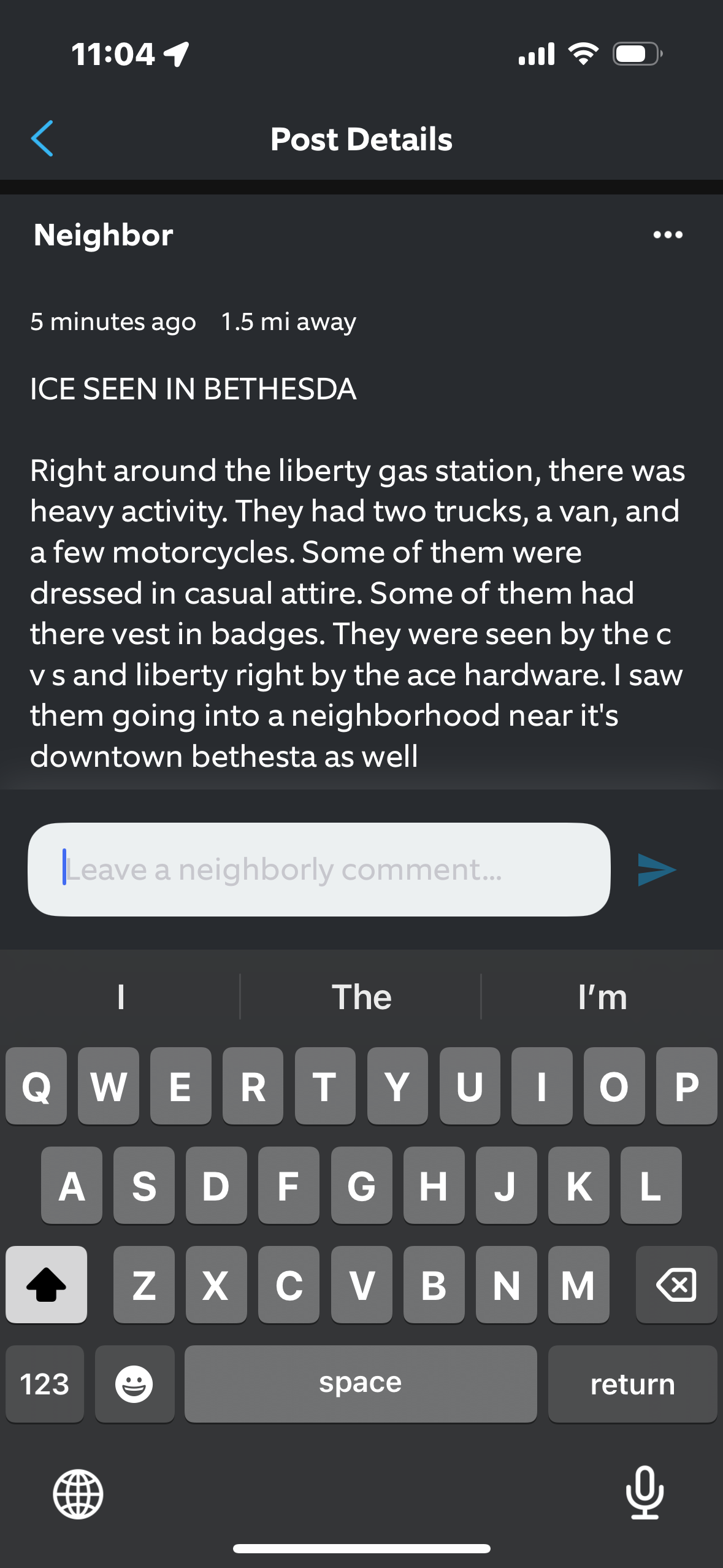Send the comment with arrow icon
The width and height of the screenshot is (723, 1568).
[x=656, y=869]
